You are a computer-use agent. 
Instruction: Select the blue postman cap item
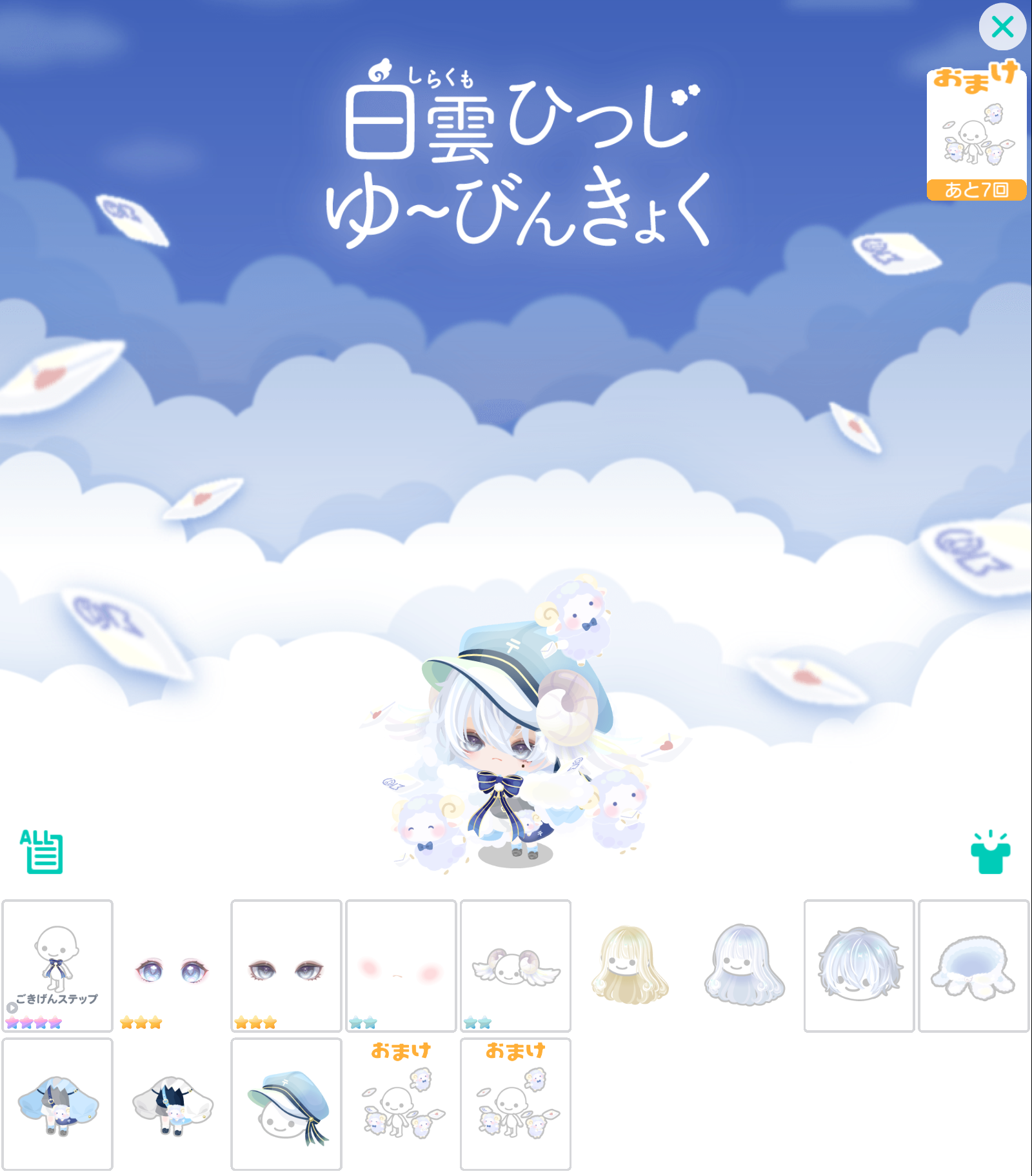coord(286,1104)
